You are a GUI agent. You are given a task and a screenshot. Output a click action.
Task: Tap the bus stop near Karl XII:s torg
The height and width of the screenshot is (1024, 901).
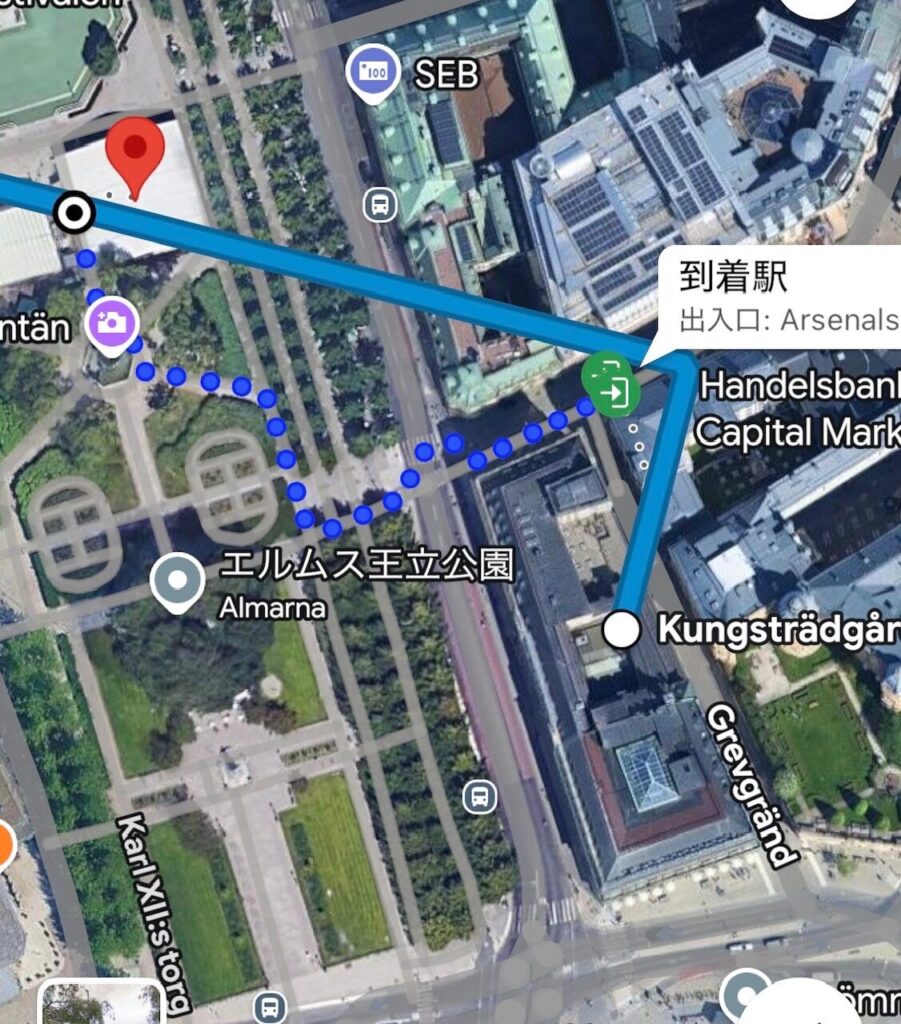(x=268, y=1006)
